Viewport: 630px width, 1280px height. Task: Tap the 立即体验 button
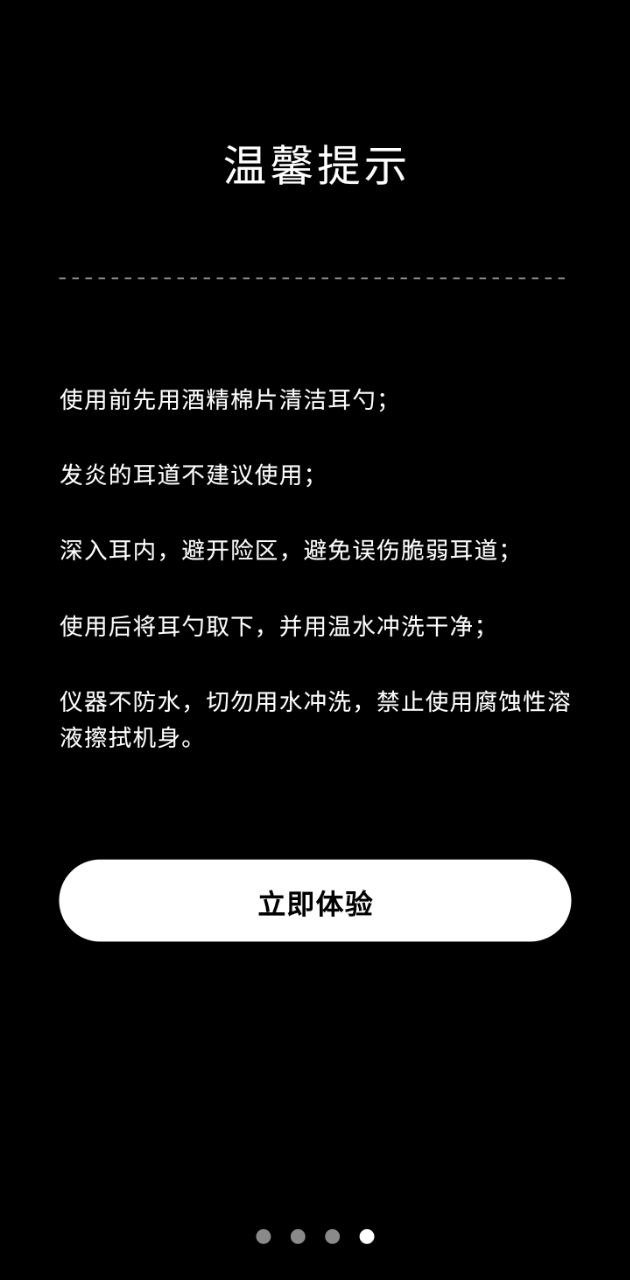315,901
